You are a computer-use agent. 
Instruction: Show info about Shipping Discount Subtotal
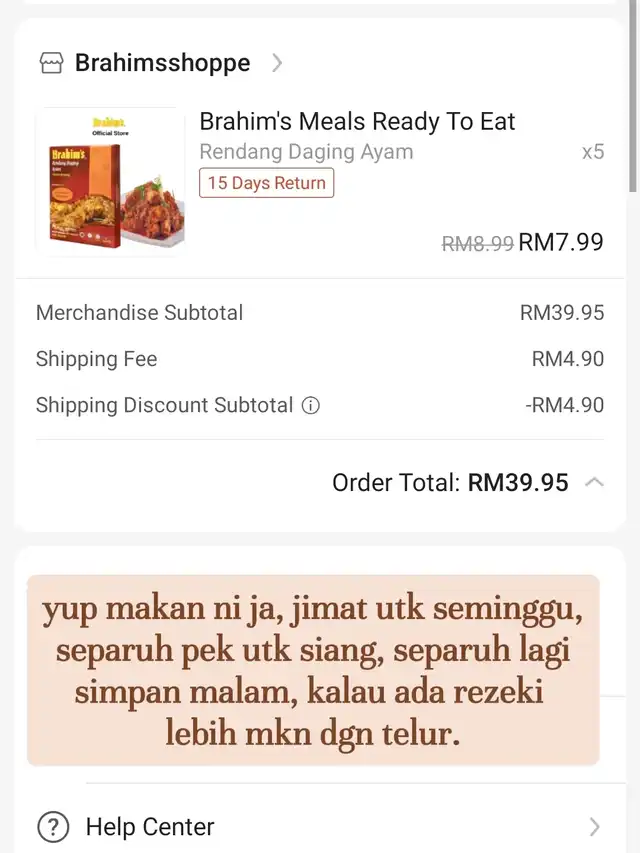point(311,406)
